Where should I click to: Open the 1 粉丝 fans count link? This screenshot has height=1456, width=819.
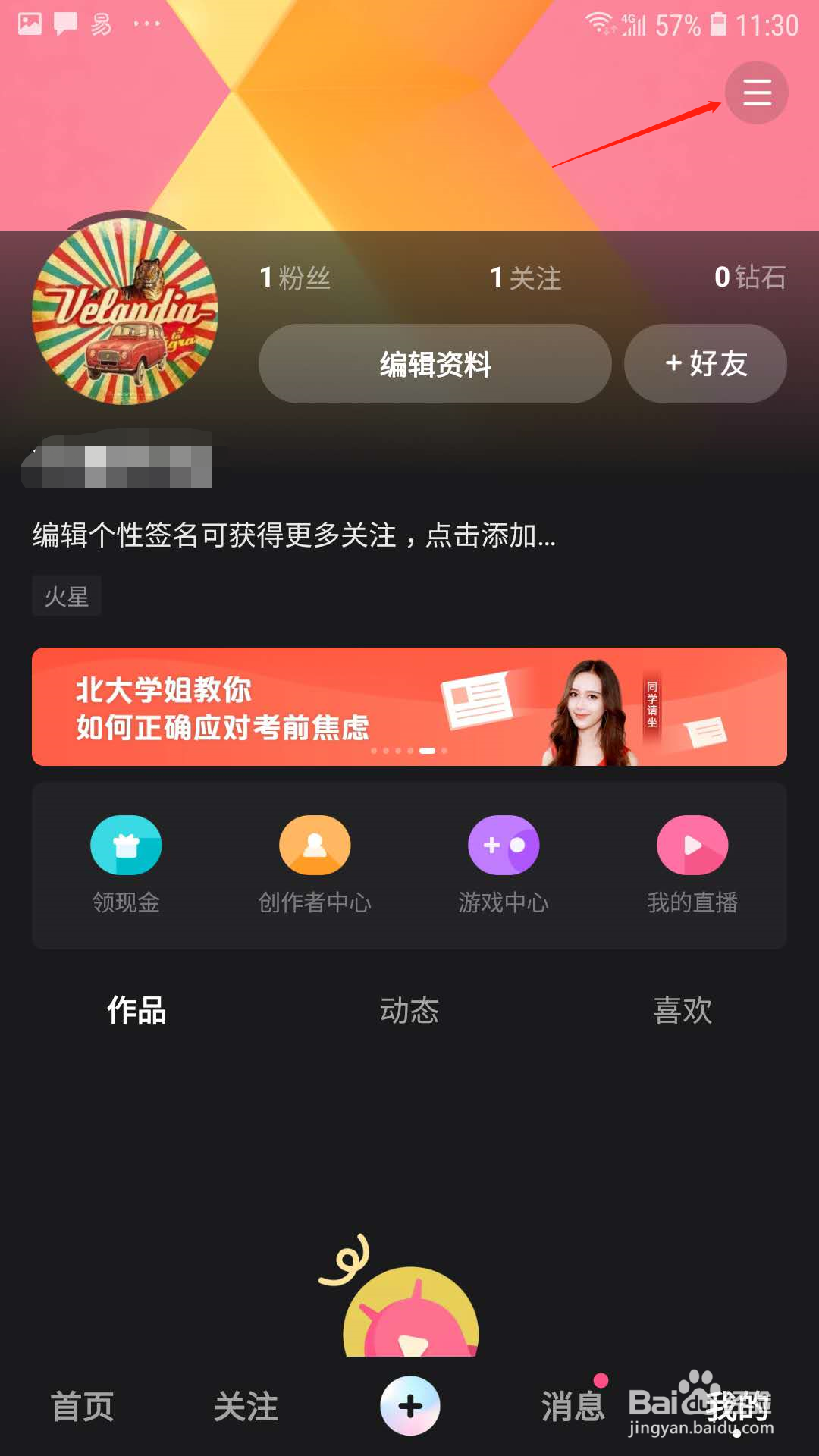294,278
